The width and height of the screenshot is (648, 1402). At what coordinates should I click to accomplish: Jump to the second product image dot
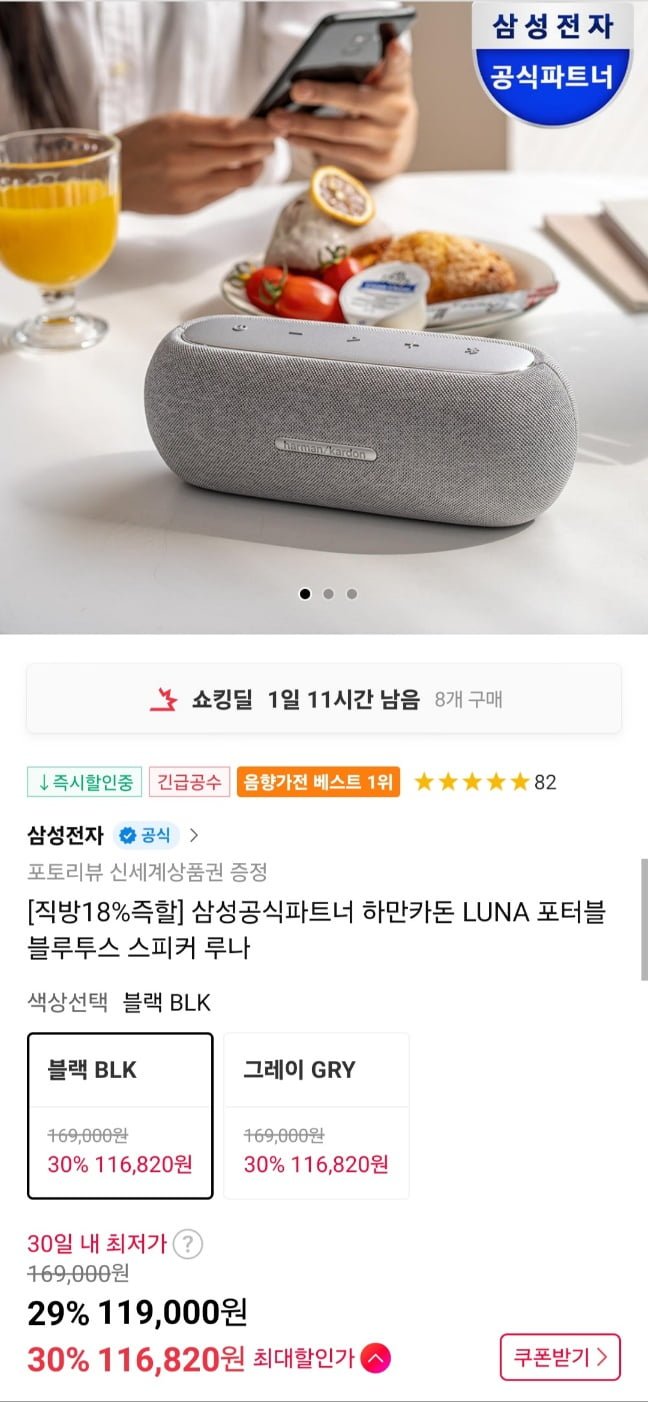coord(328,594)
